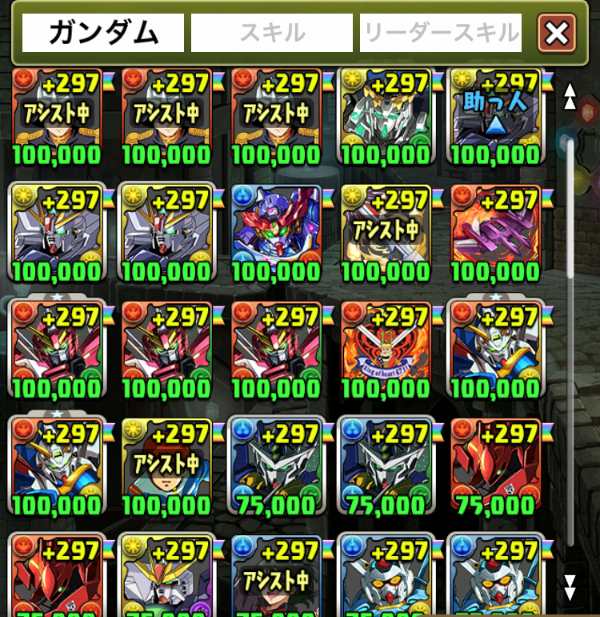The image size is (600, 617).
Task: Jump to top with the up arrows
Action: 570,96
